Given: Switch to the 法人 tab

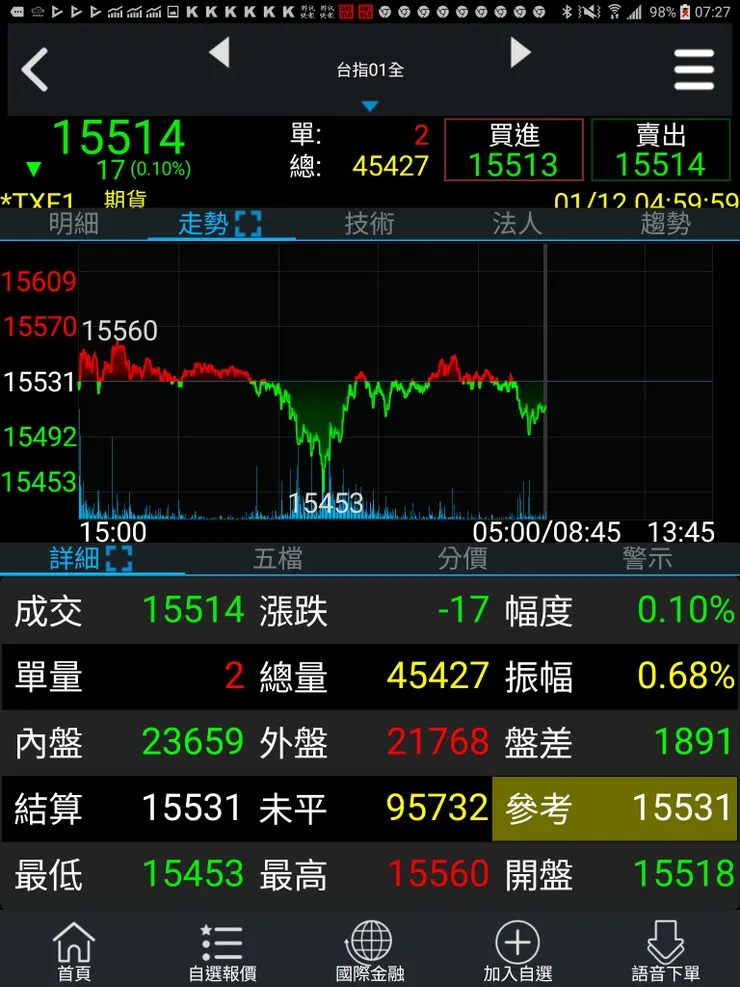Looking at the screenshot, I should pyautogui.click(x=517, y=224).
